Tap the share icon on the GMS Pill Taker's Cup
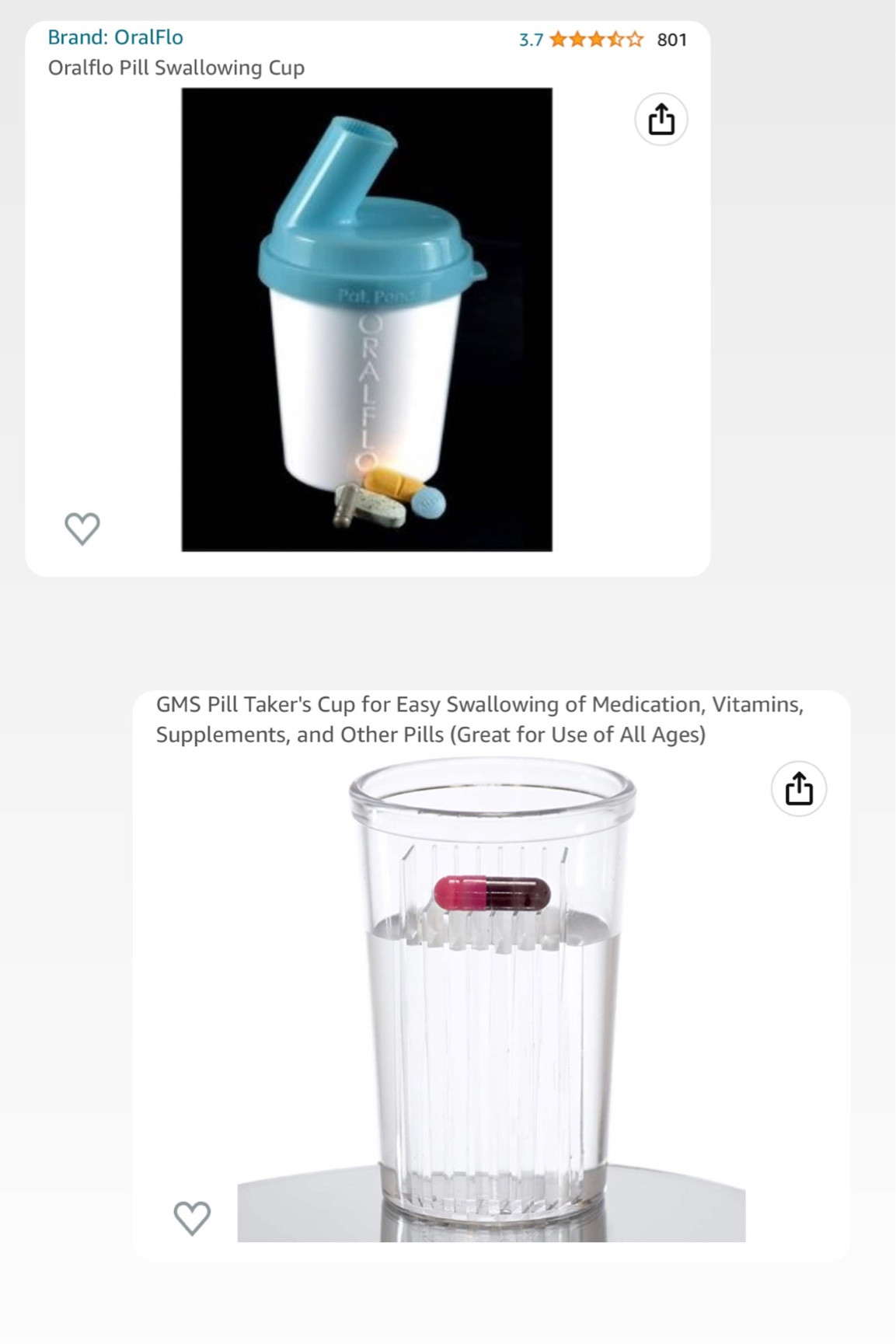 (x=799, y=789)
